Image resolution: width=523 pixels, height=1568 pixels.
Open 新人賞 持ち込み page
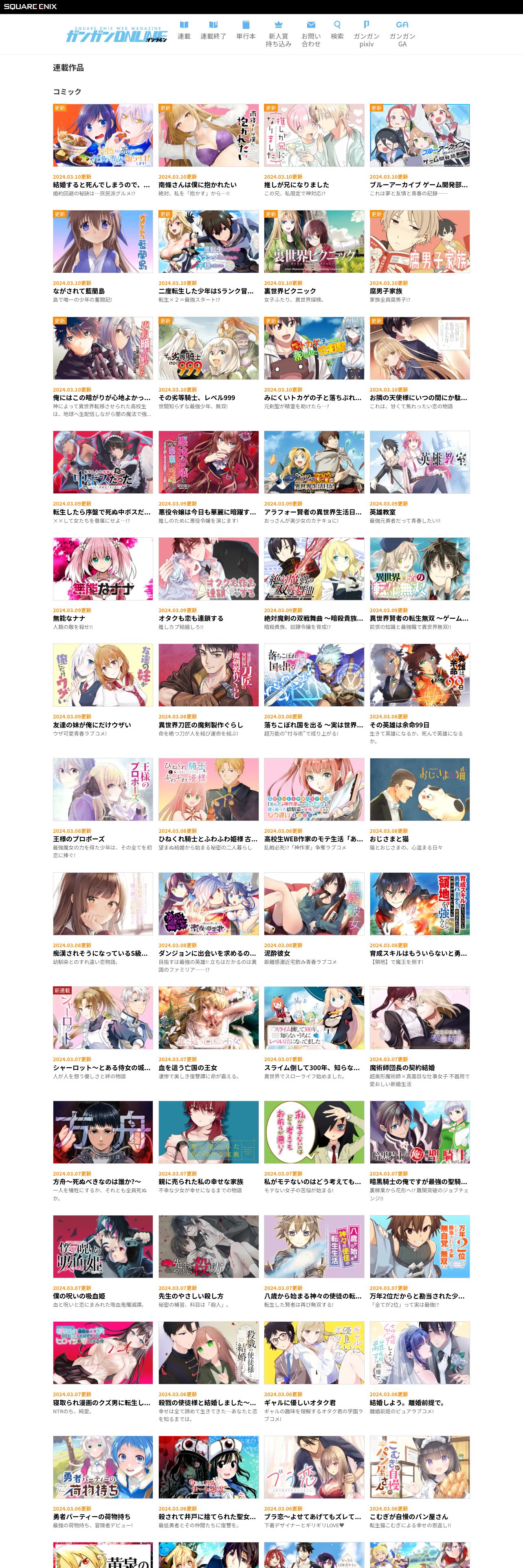click(278, 34)
